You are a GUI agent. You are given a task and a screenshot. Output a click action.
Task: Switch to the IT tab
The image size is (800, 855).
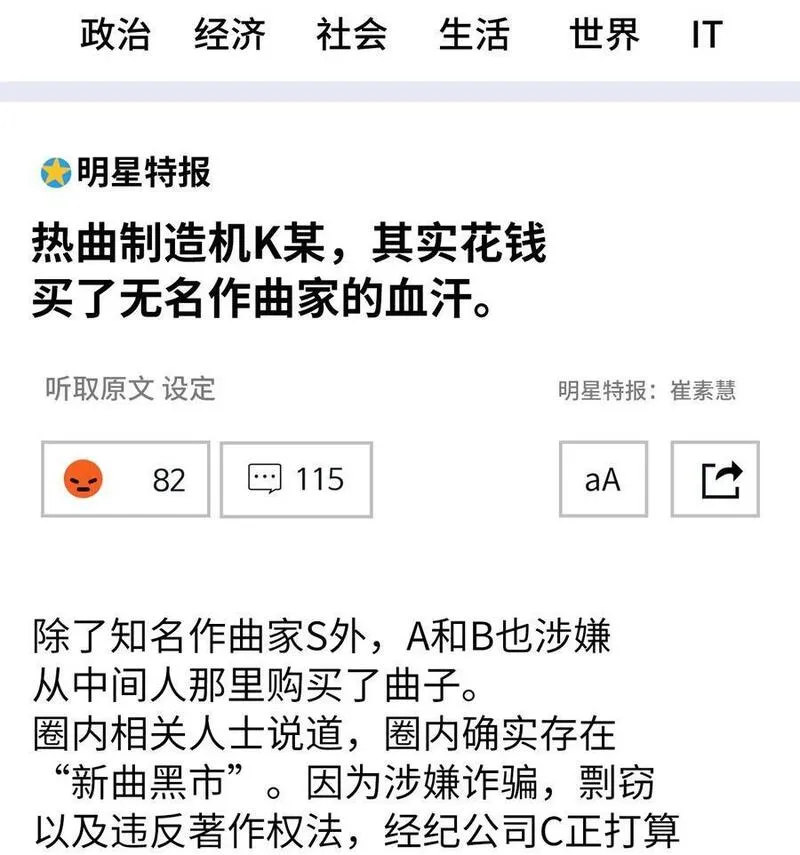click(x=707, y=34)
